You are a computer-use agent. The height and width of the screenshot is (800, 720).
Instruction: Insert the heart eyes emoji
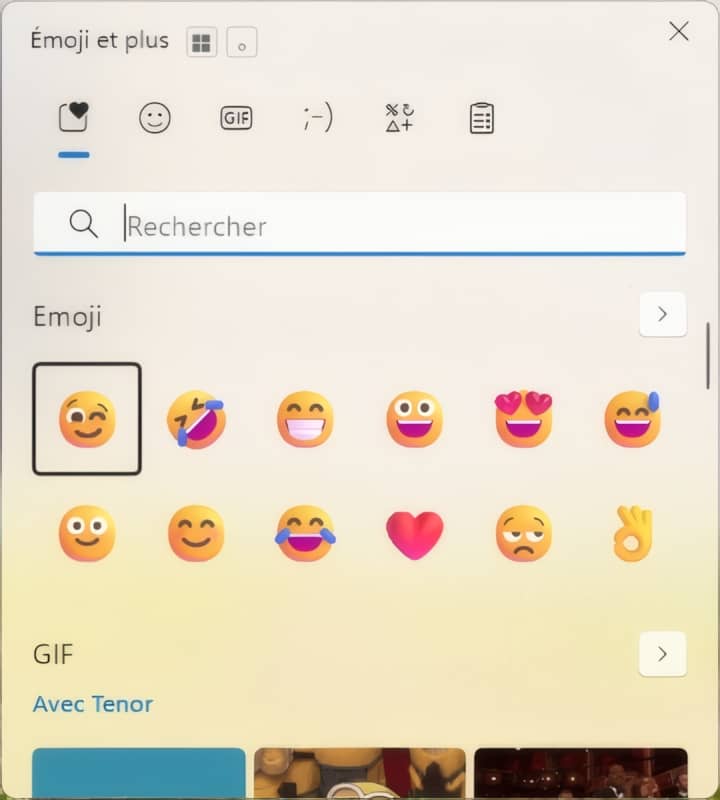point(524,418)
